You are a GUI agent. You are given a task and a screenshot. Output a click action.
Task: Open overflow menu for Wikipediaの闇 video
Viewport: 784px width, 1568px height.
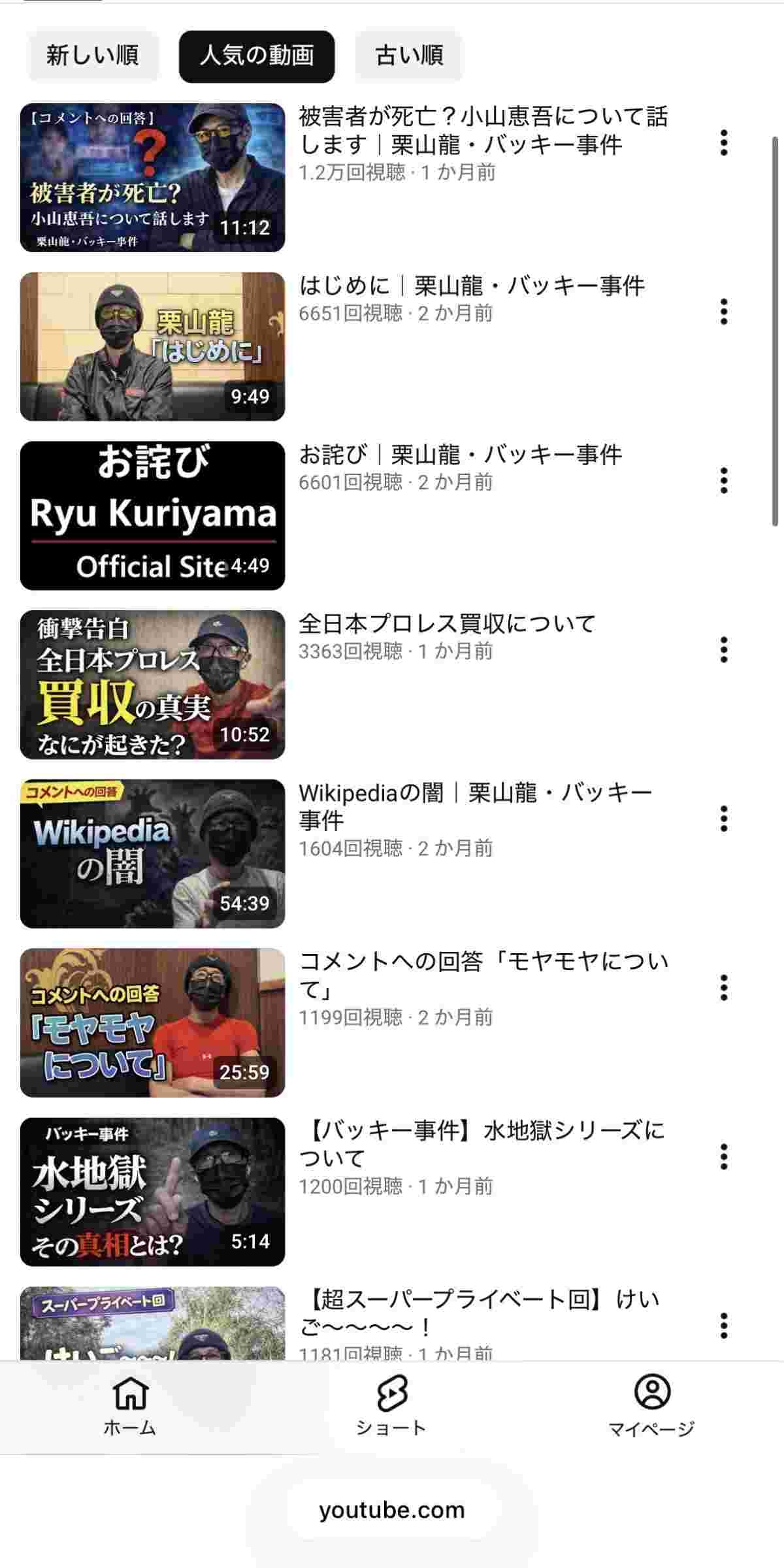pos(723,819)
